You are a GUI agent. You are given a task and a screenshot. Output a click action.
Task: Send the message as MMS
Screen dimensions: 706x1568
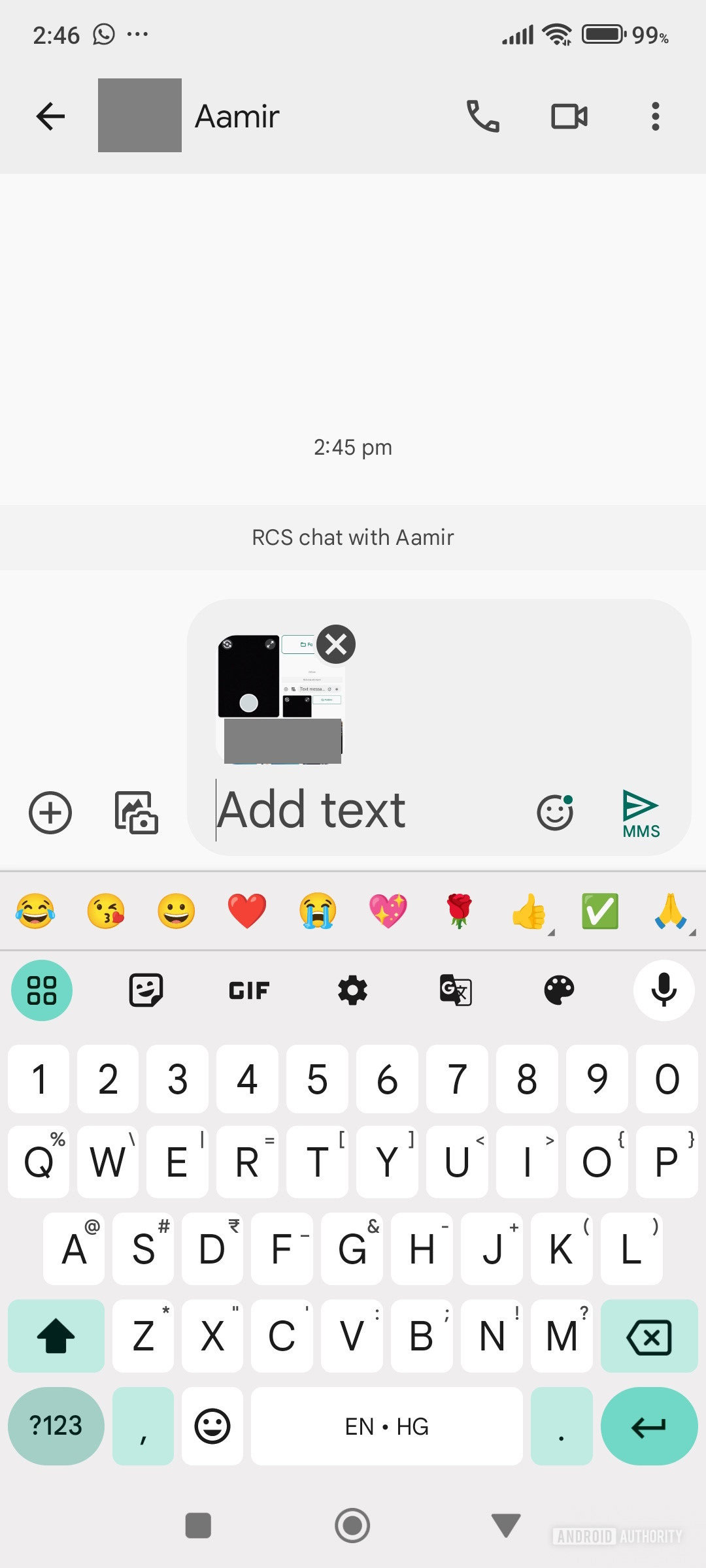click(x=641, y=813)
